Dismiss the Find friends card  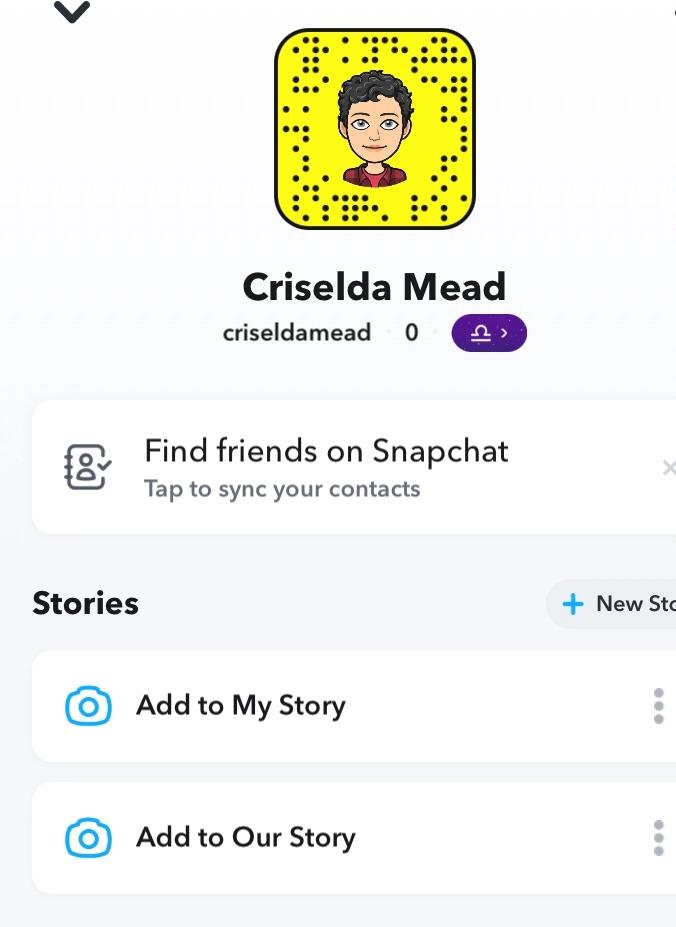coord(668,467)
